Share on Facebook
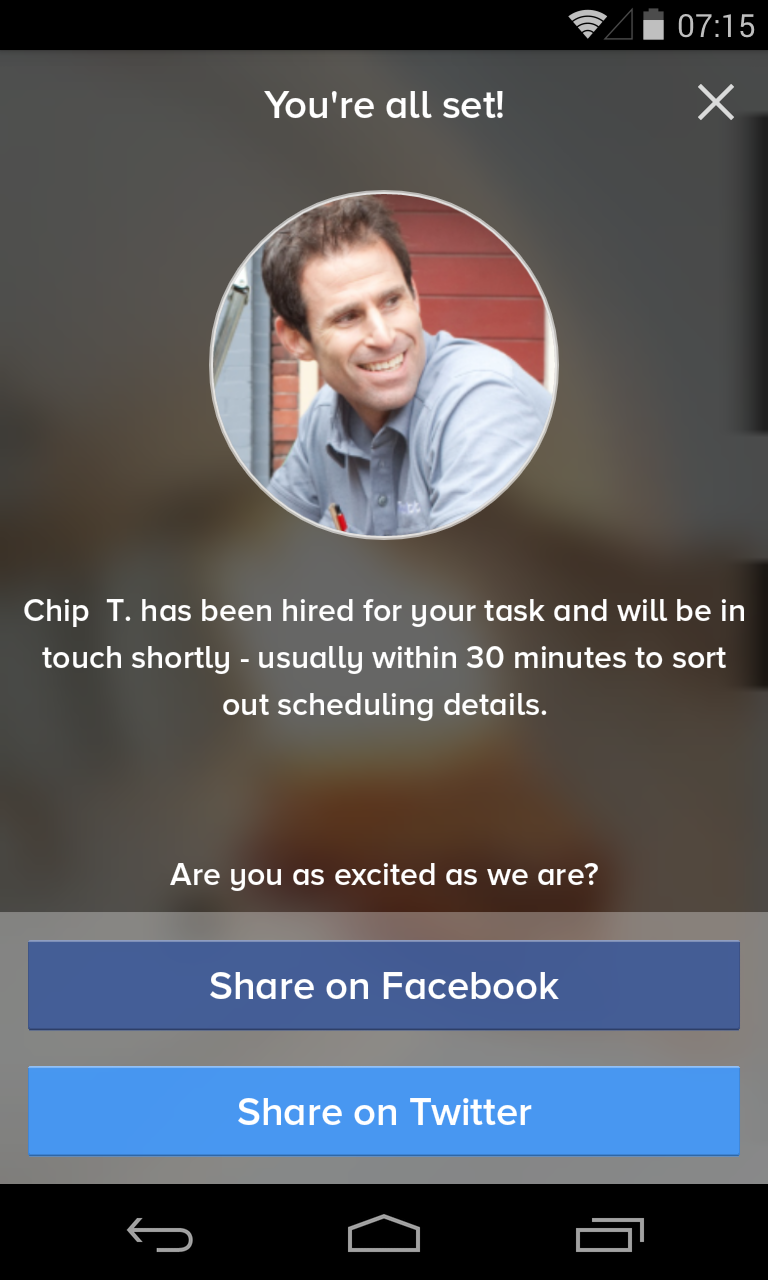This screenshot has width=768, height=1280. (384, 985)
